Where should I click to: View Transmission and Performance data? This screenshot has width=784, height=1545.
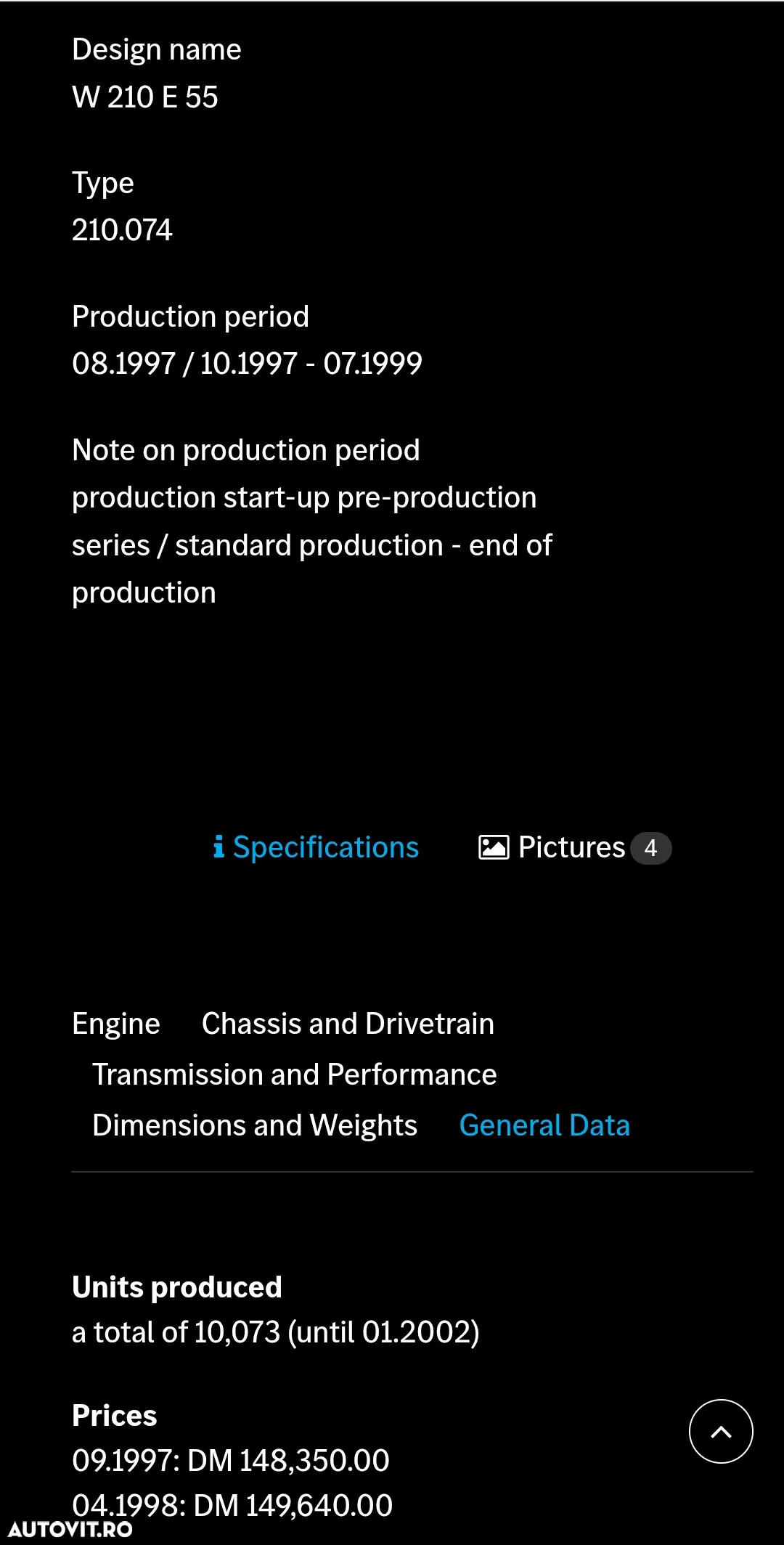coord(294,1075)
